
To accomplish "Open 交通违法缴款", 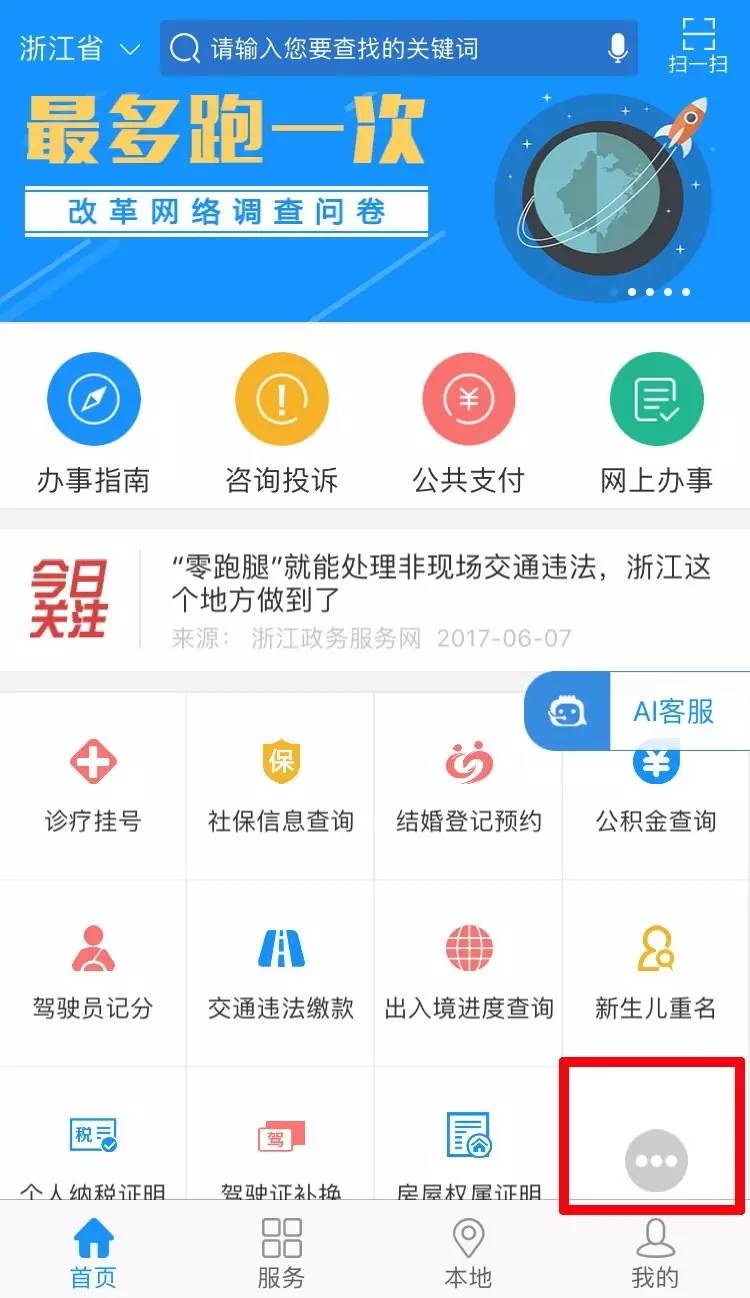I will point(281,973).
